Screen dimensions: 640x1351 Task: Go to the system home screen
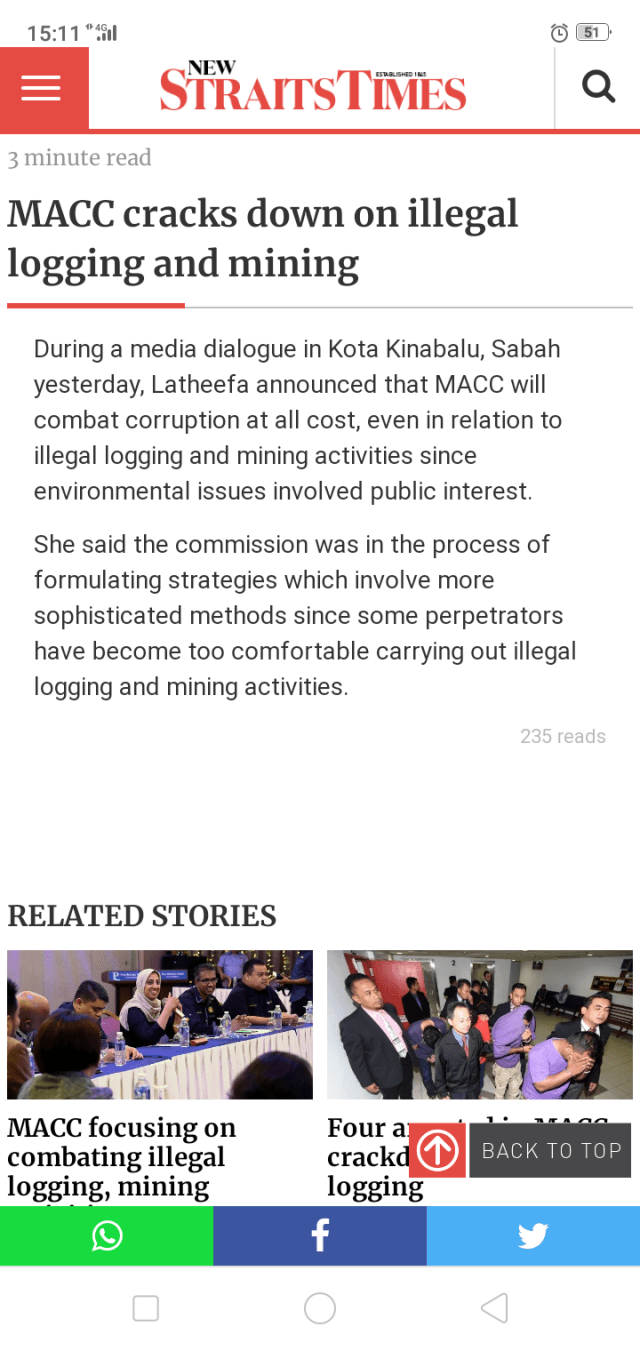pos(319,1308)
